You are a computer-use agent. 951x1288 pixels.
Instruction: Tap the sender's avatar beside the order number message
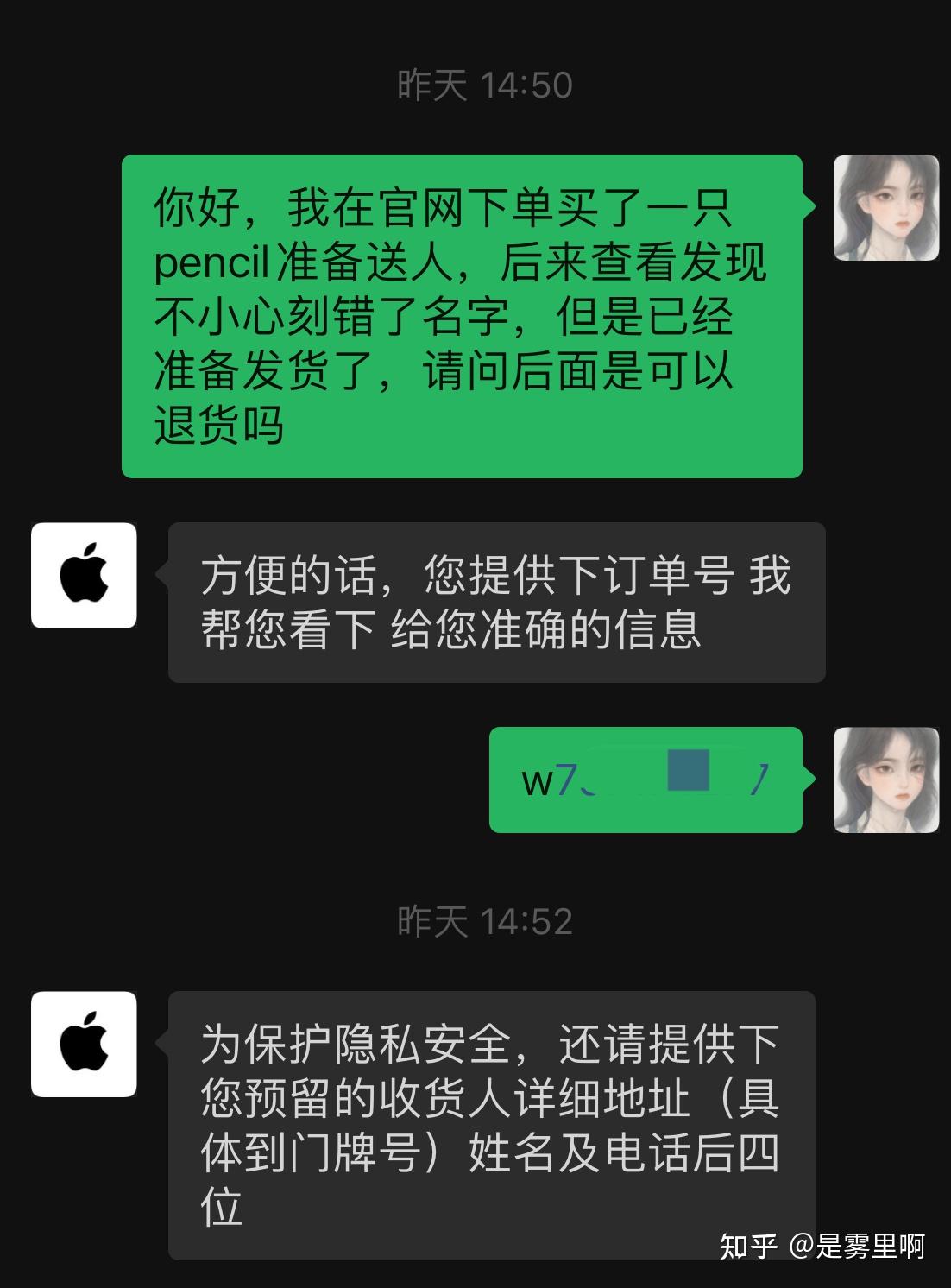pyautogui.click(x=885, y=780)
